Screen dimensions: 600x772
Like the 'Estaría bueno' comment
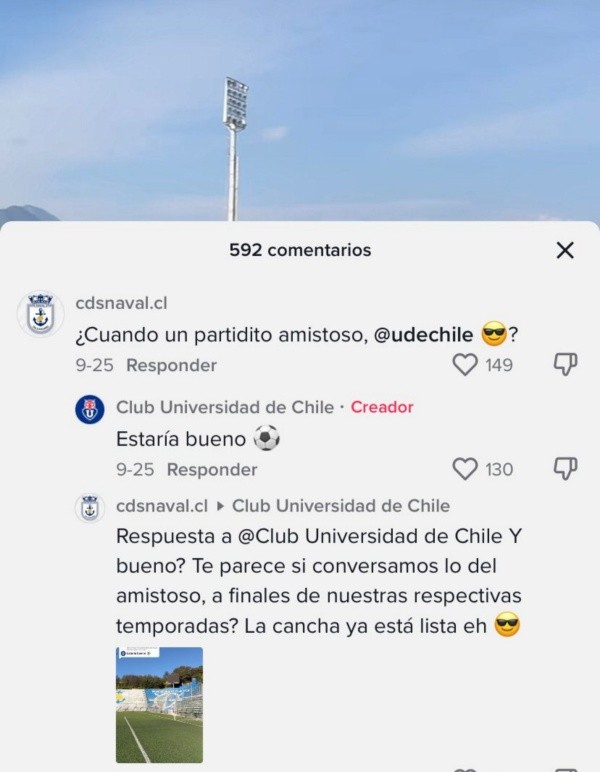pos(465,469)
